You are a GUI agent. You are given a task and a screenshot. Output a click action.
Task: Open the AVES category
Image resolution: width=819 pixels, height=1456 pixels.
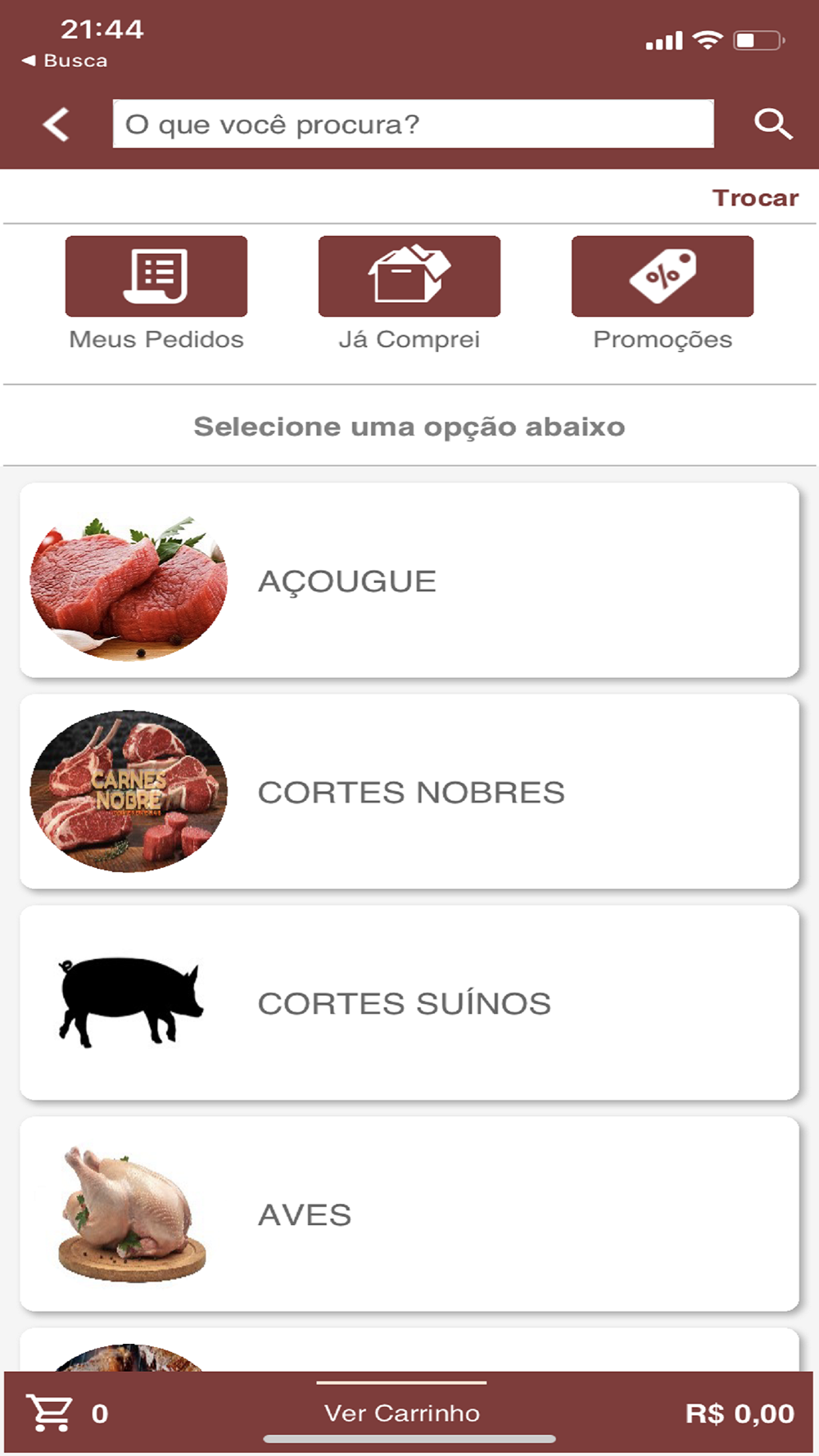coord(409,1214)
